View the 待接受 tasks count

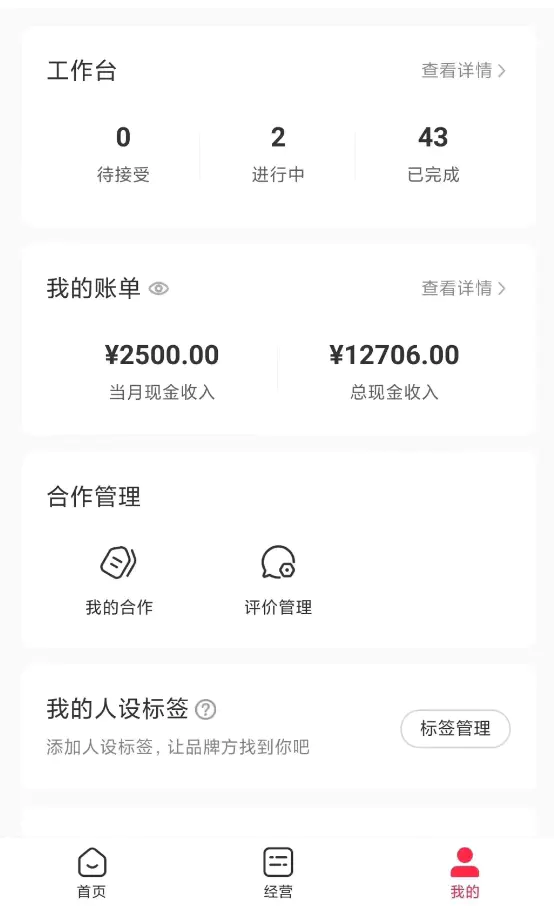(x=123, y=154)
